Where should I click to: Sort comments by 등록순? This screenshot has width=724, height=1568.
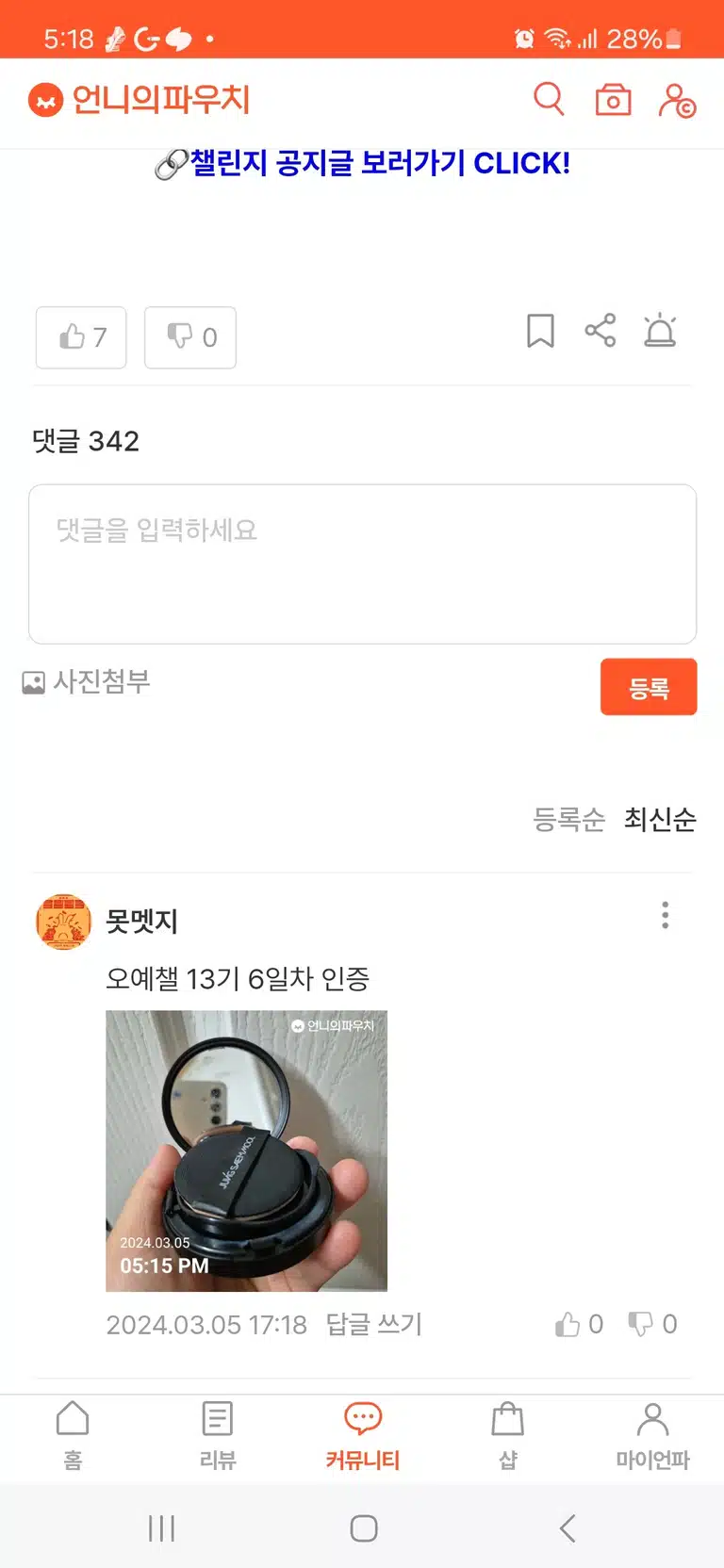[x=569, y=820]
